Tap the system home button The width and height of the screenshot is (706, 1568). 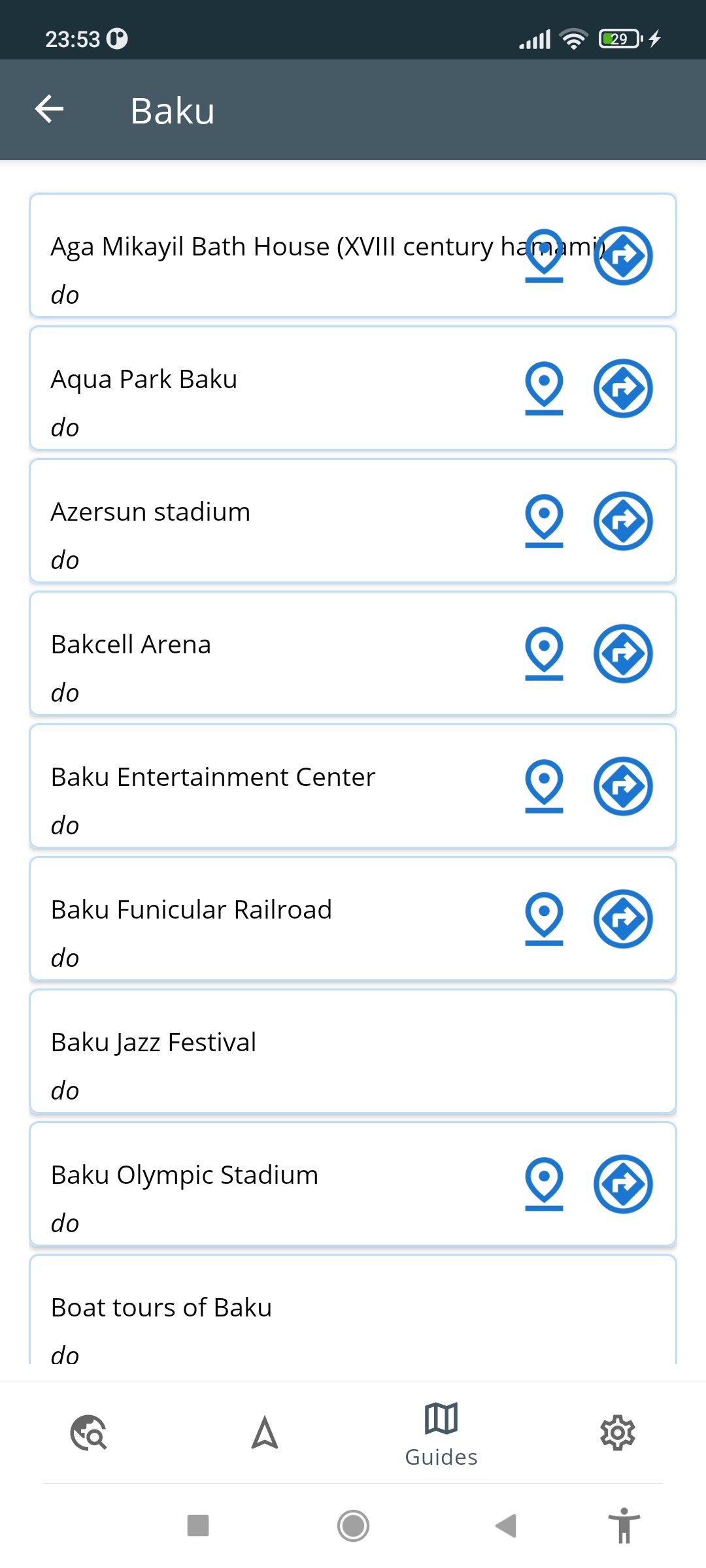click(x=353, y=1526)
